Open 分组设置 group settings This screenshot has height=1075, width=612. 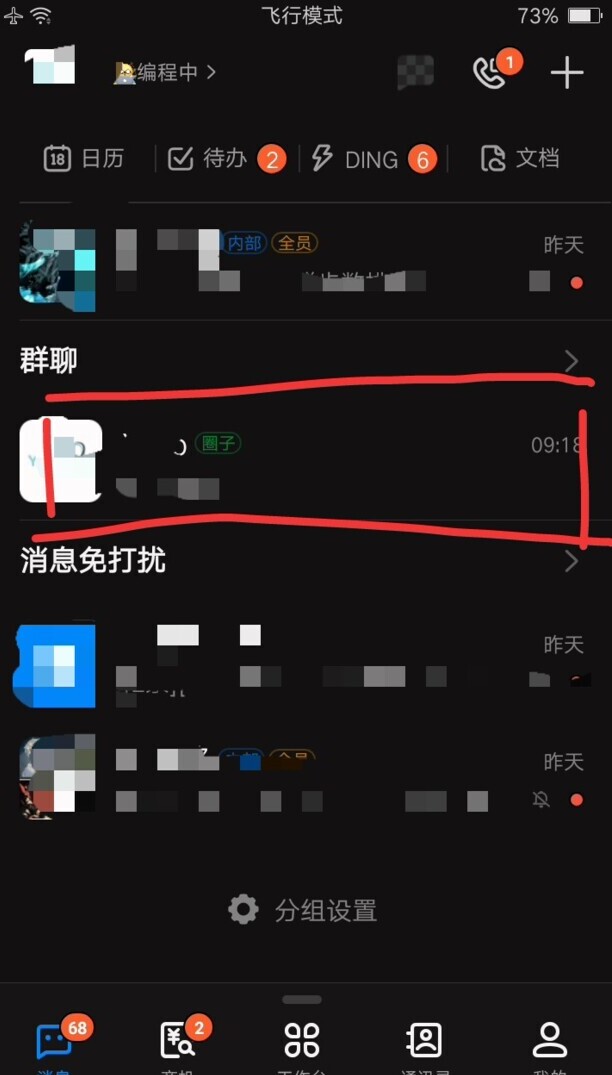306,910
